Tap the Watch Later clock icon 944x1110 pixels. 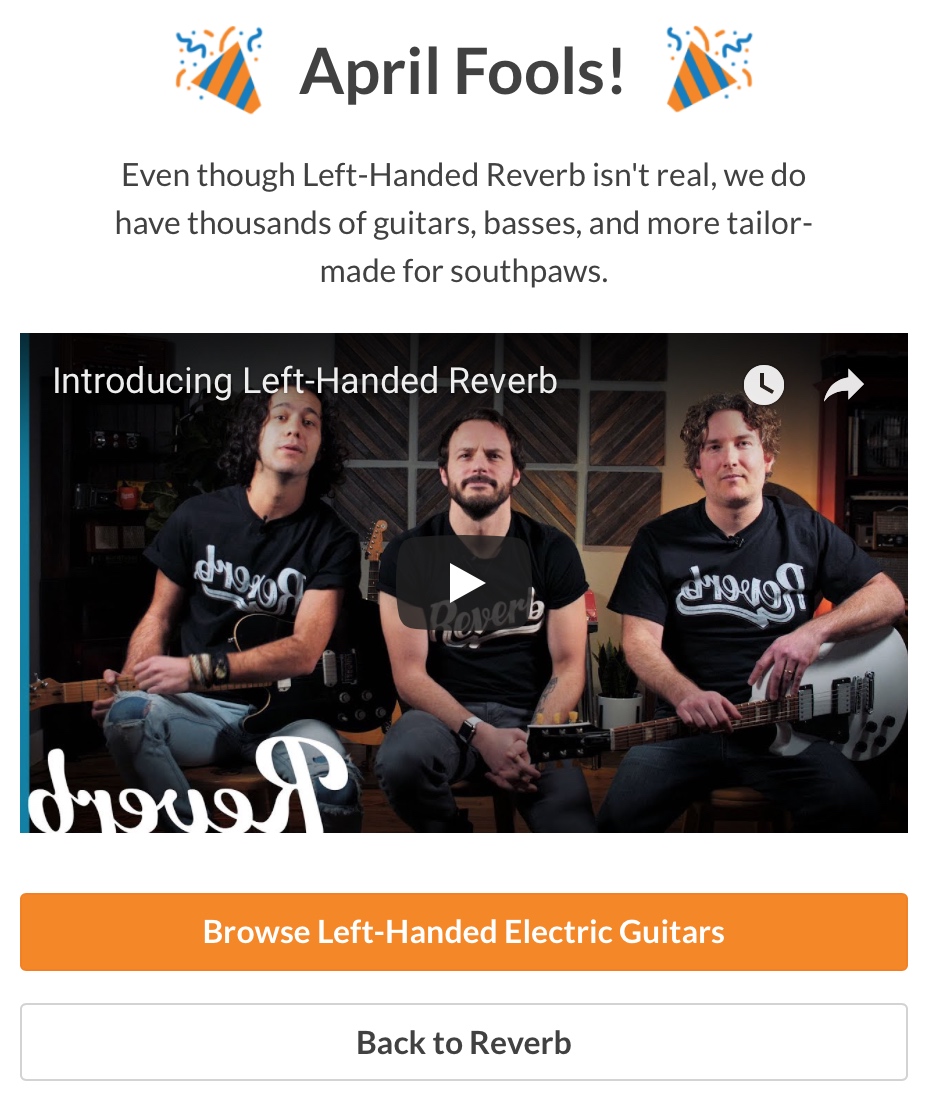click(x=764, y=384)
